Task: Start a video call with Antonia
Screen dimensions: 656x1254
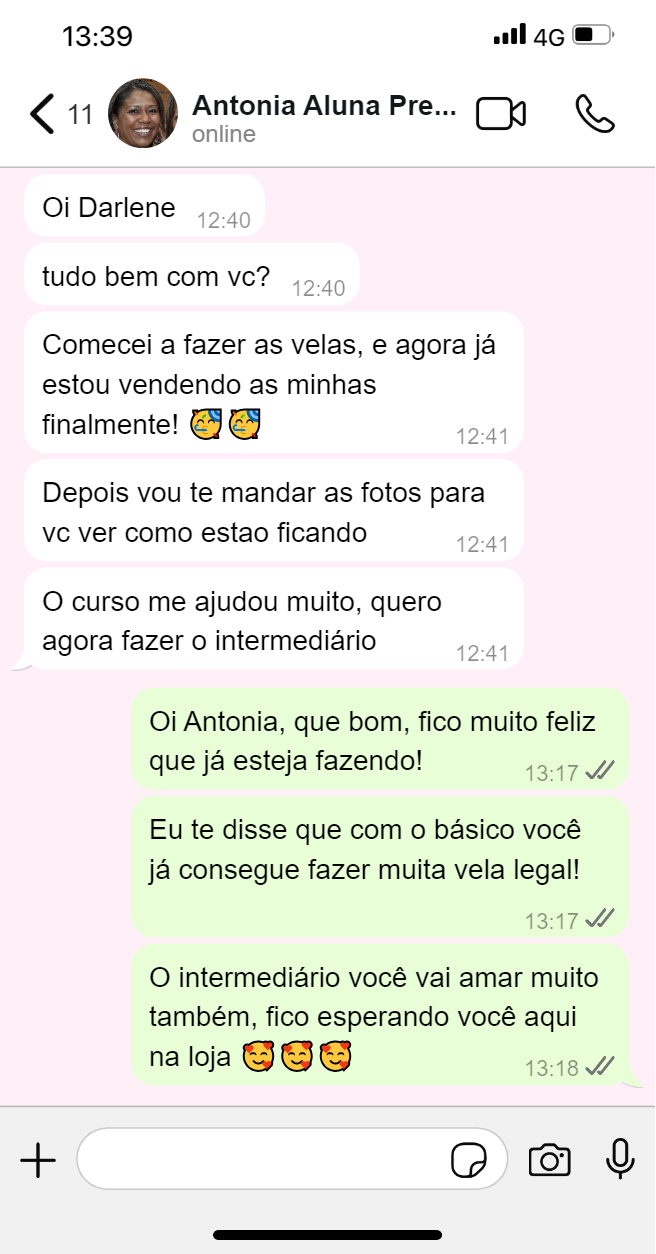Action: click(x=500, y=114)
